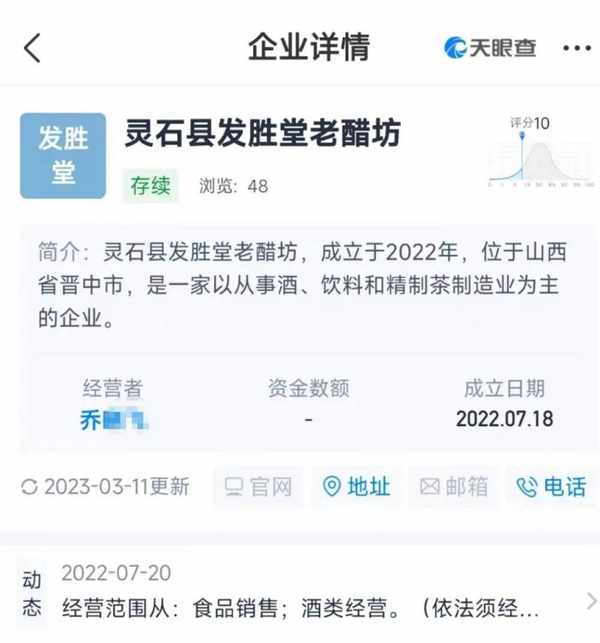Viewport: 600px width, 643px height.
Task: Open the 2022-07-20 动态 entry
Action: point(300,591)
